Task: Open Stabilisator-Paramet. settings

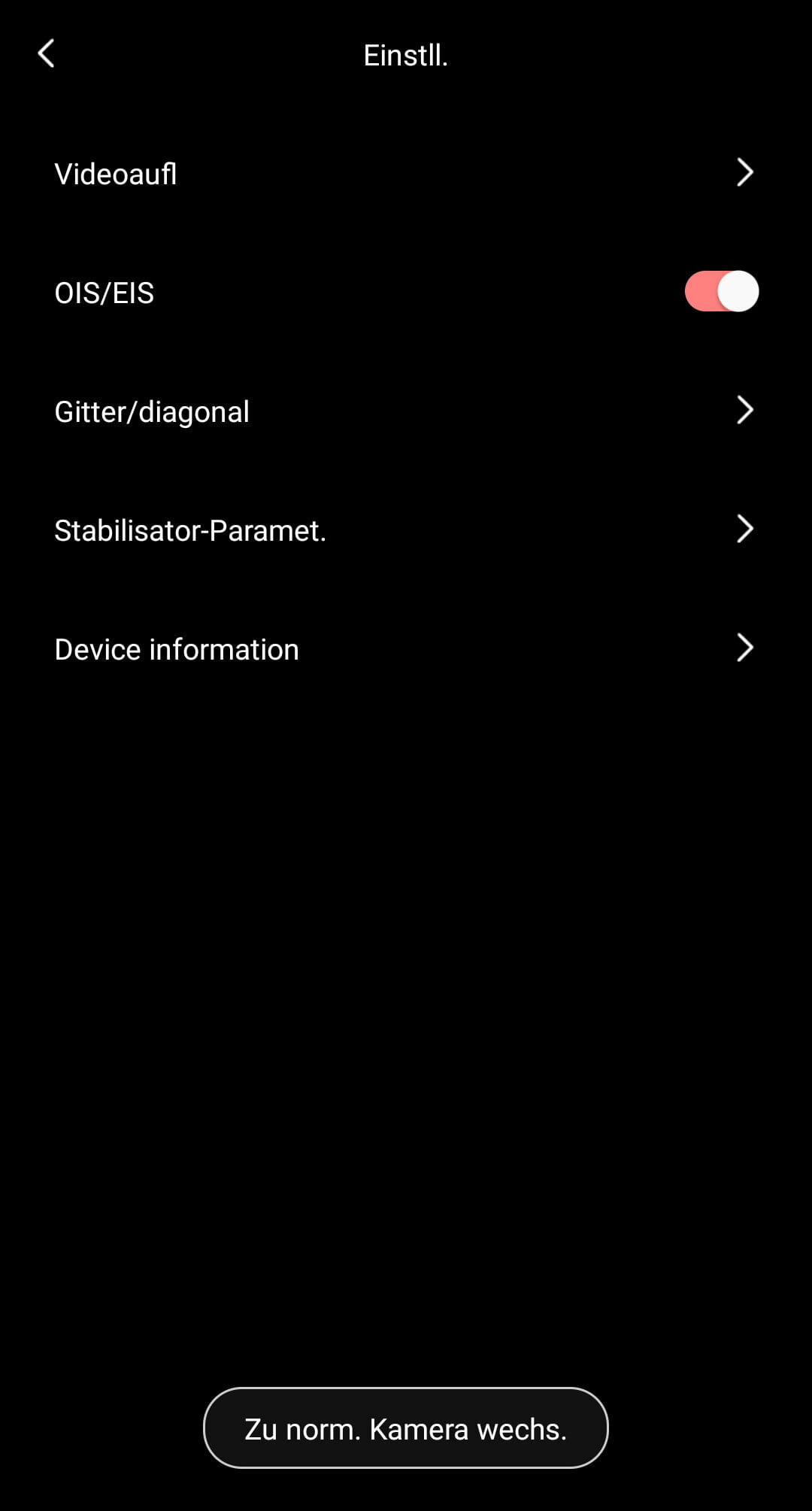Action: [x=406, y=529]
